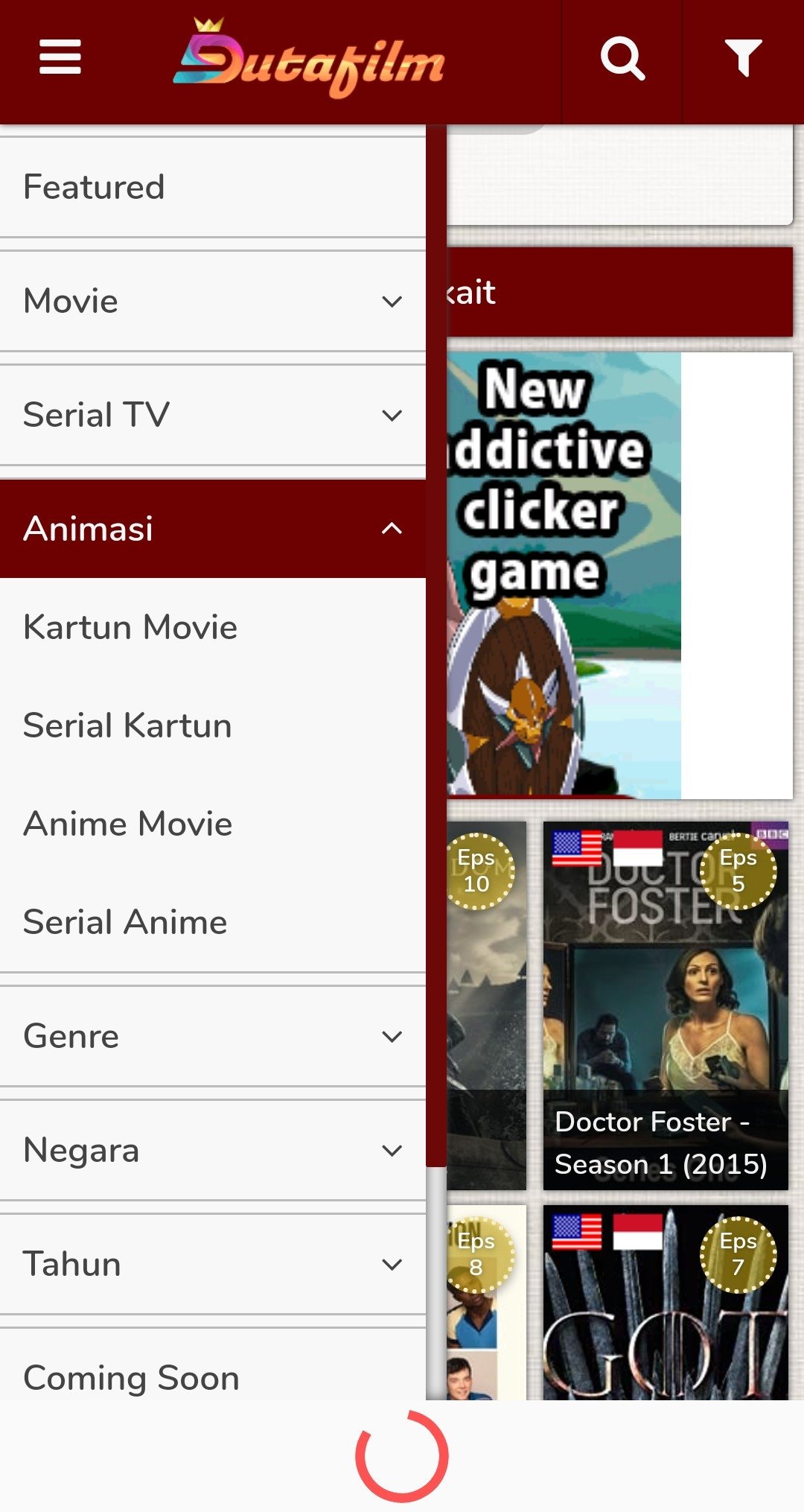This screenshot has height=1512, width=804.
Task: Collapse the Animasi submenu
Action: 212,529
